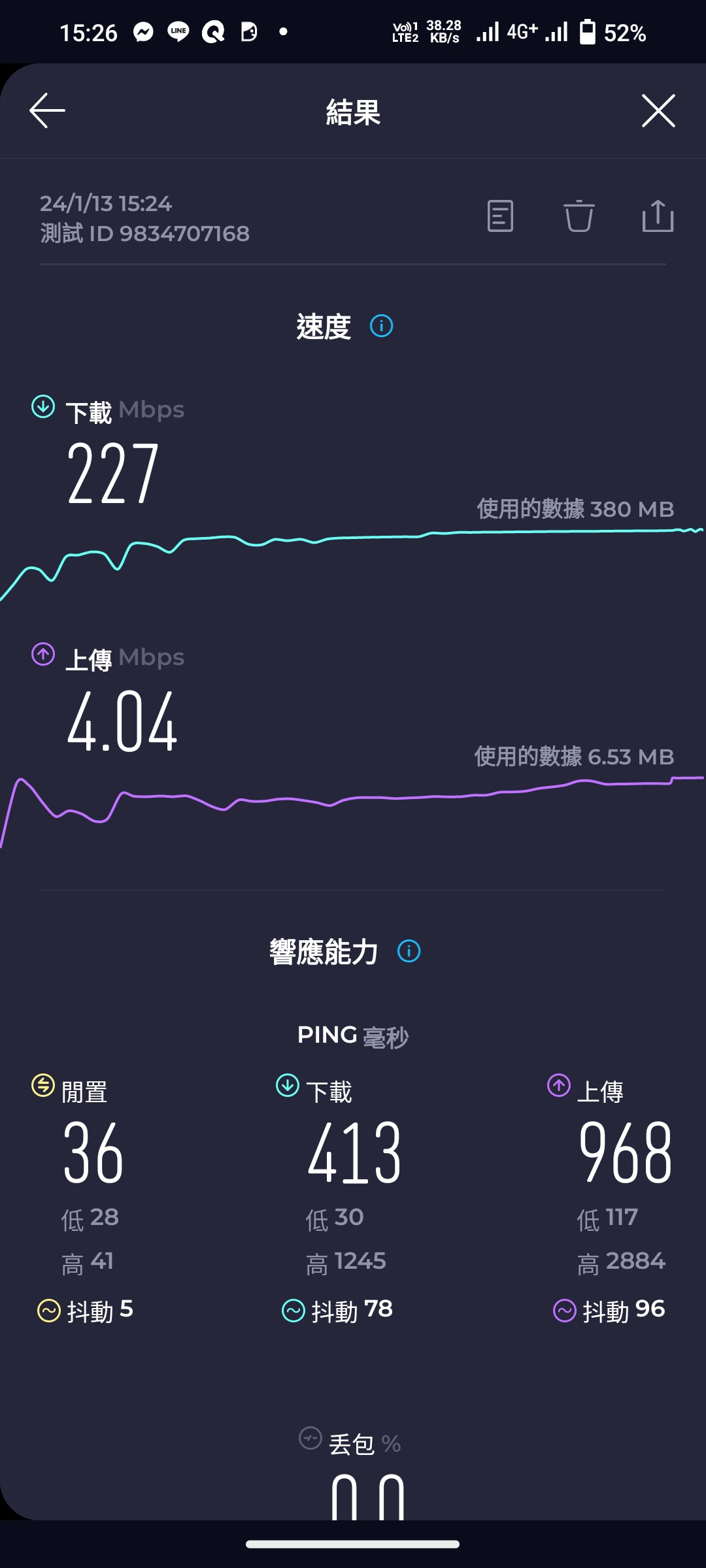The width and height of the screenshot is (706, 1568).
Task: Close the 結果 results screen
Action: [658, 110]
